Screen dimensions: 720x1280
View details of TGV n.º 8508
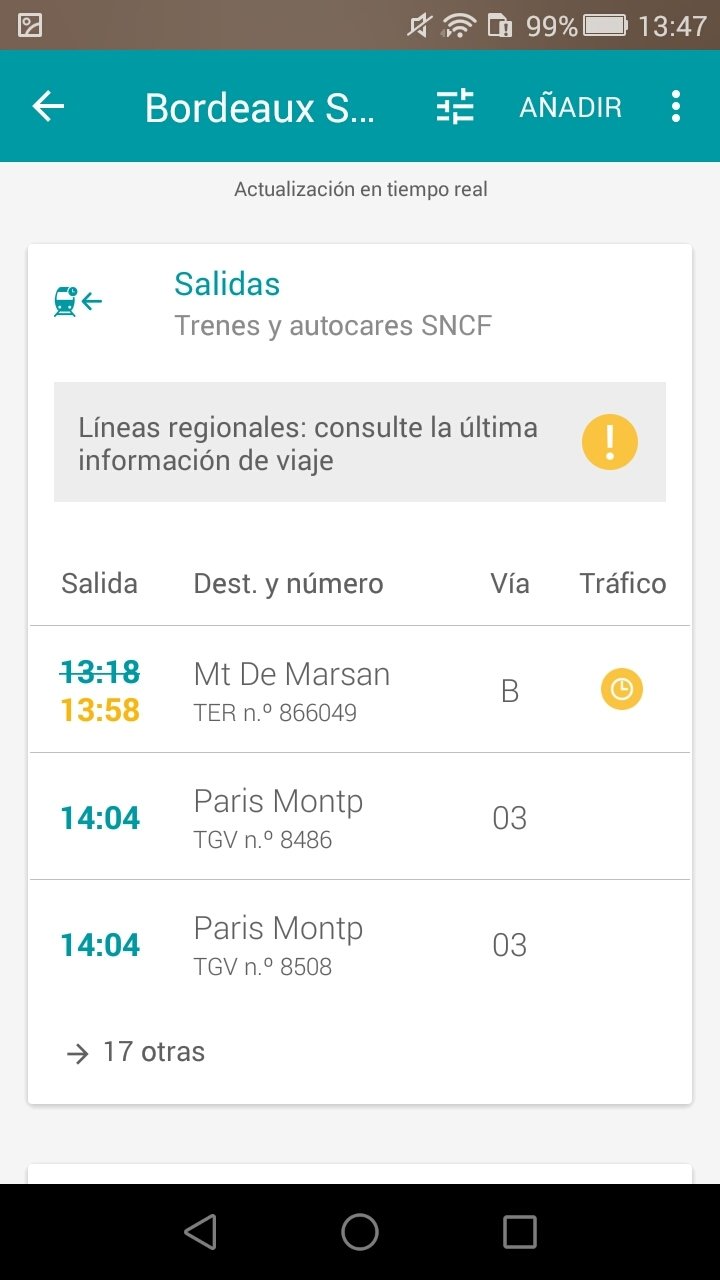360,945
